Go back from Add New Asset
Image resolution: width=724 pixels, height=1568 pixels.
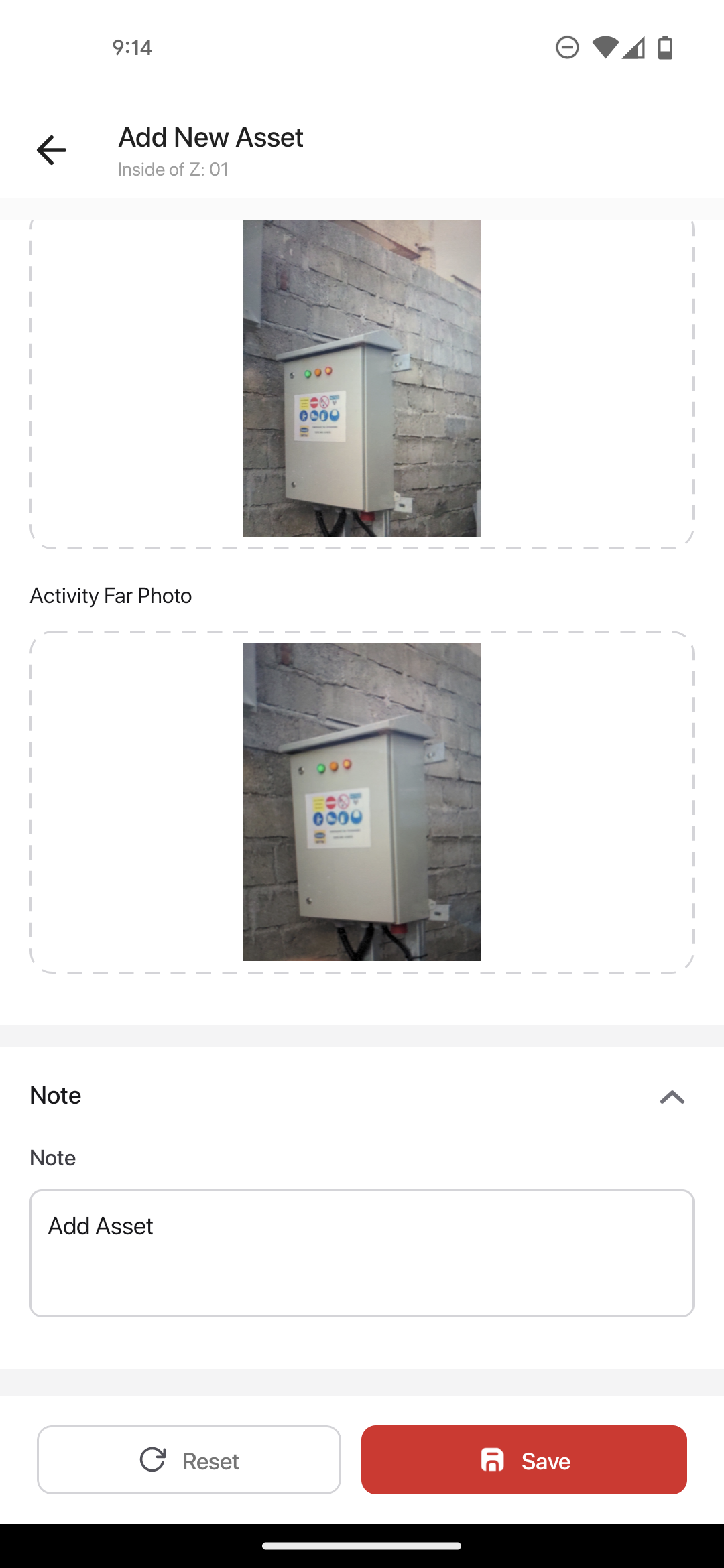click(x=52, y=149)
